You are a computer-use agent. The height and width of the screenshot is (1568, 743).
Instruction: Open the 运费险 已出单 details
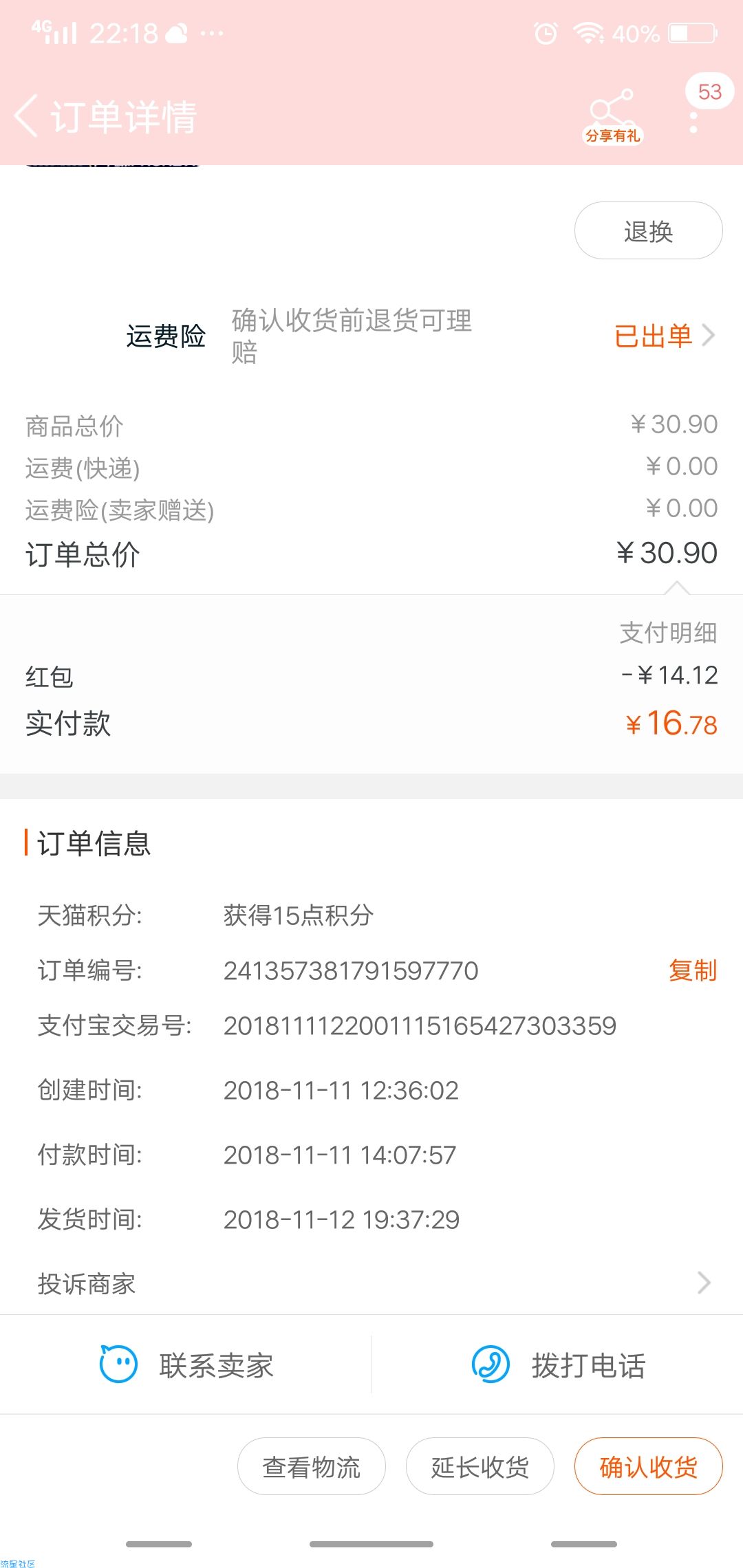click(665, 336)
